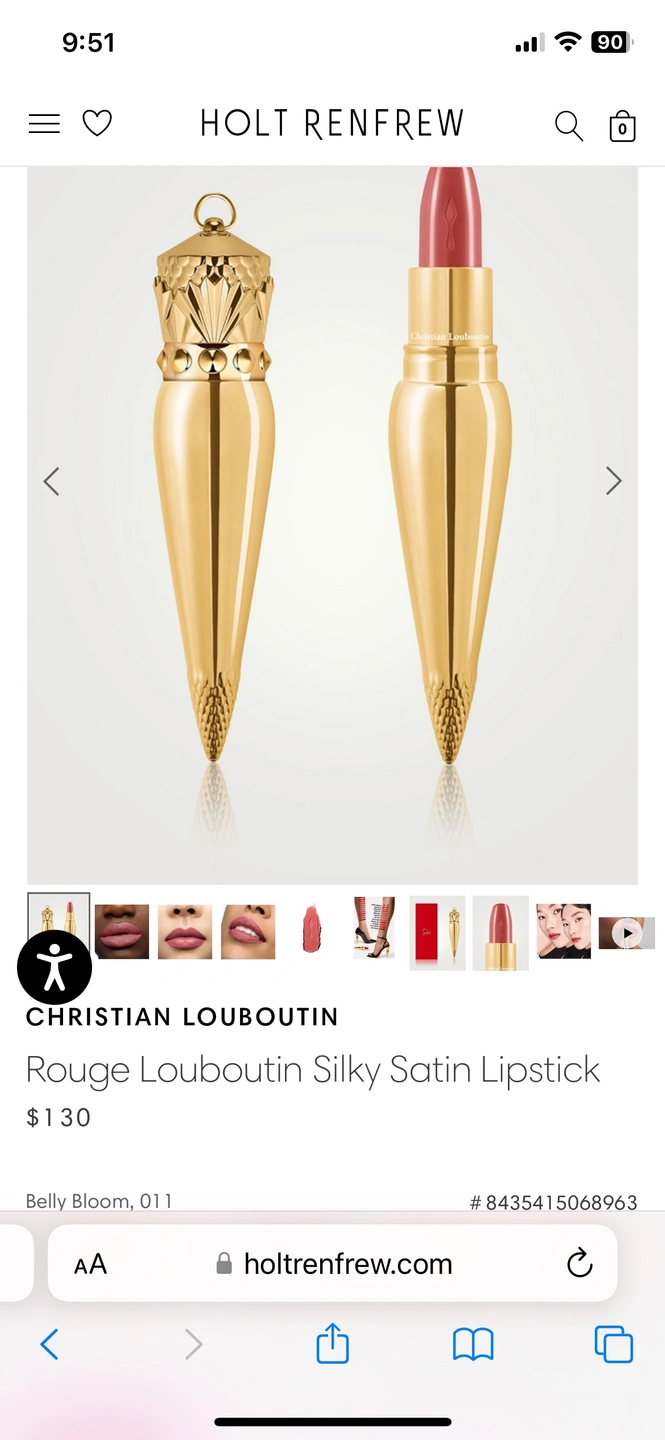Open the search magnifier
This screenshot has width=665, height=1440.
[x=568, y=126]
